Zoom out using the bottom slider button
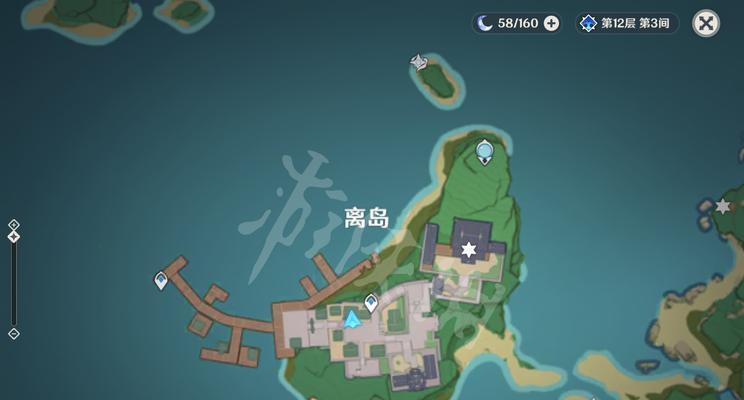The image size is (744, 400). 13,333
